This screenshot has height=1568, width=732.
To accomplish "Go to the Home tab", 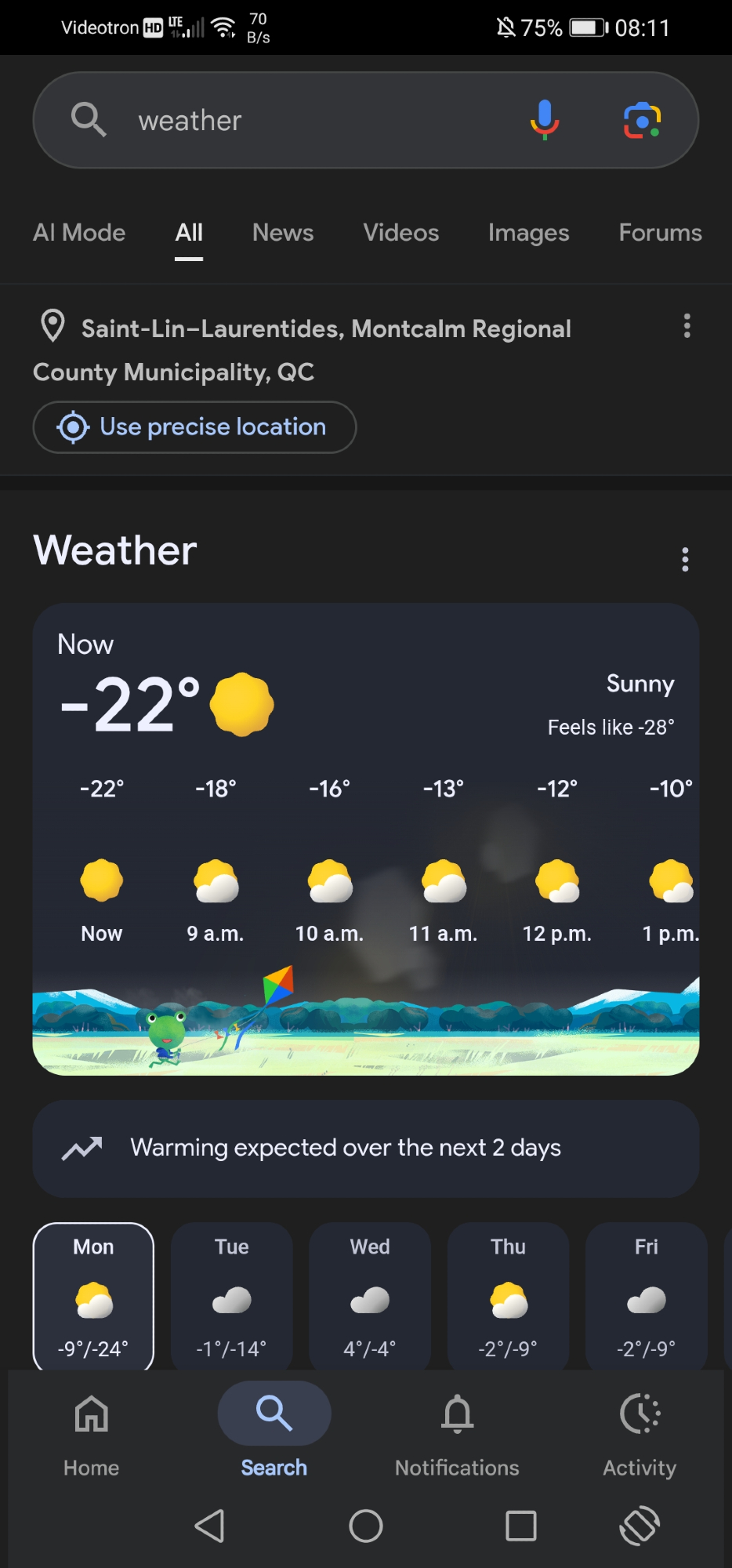I will pos(92,1433).
